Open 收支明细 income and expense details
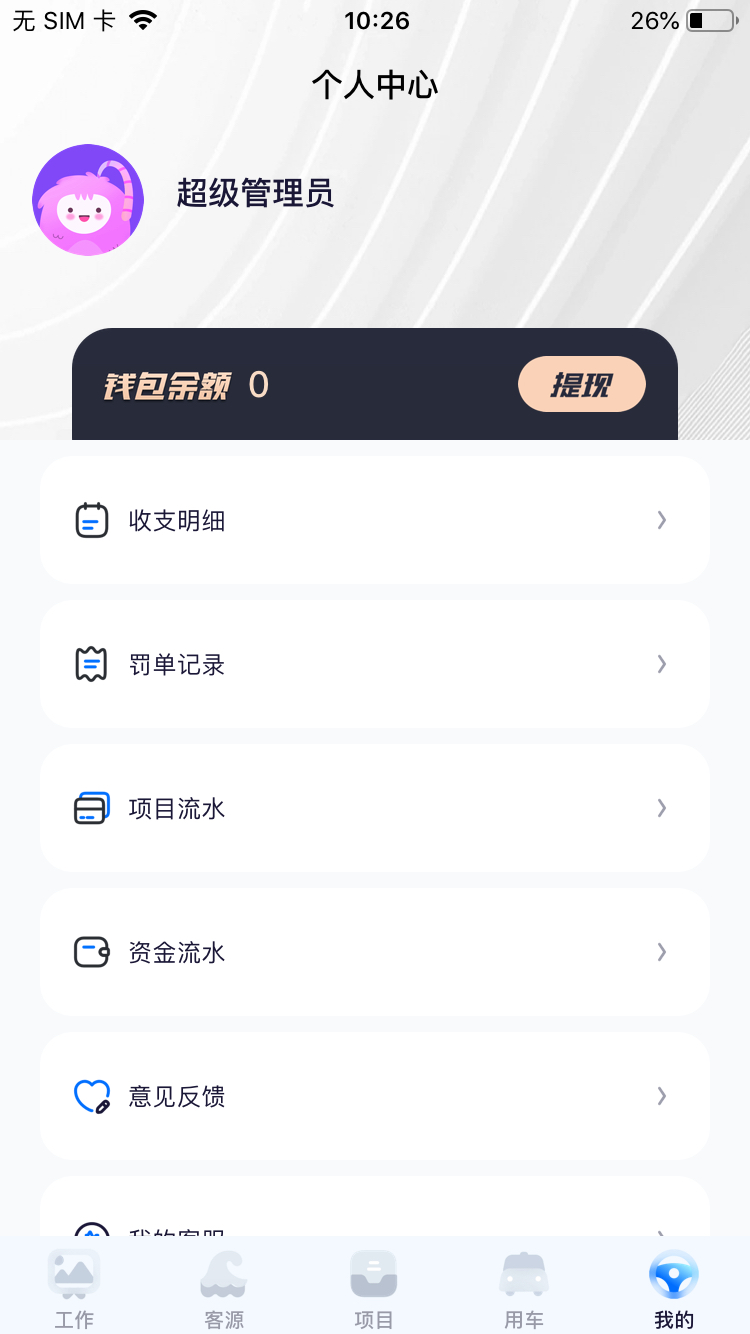The image size is (750, 1334). (375, 520)
